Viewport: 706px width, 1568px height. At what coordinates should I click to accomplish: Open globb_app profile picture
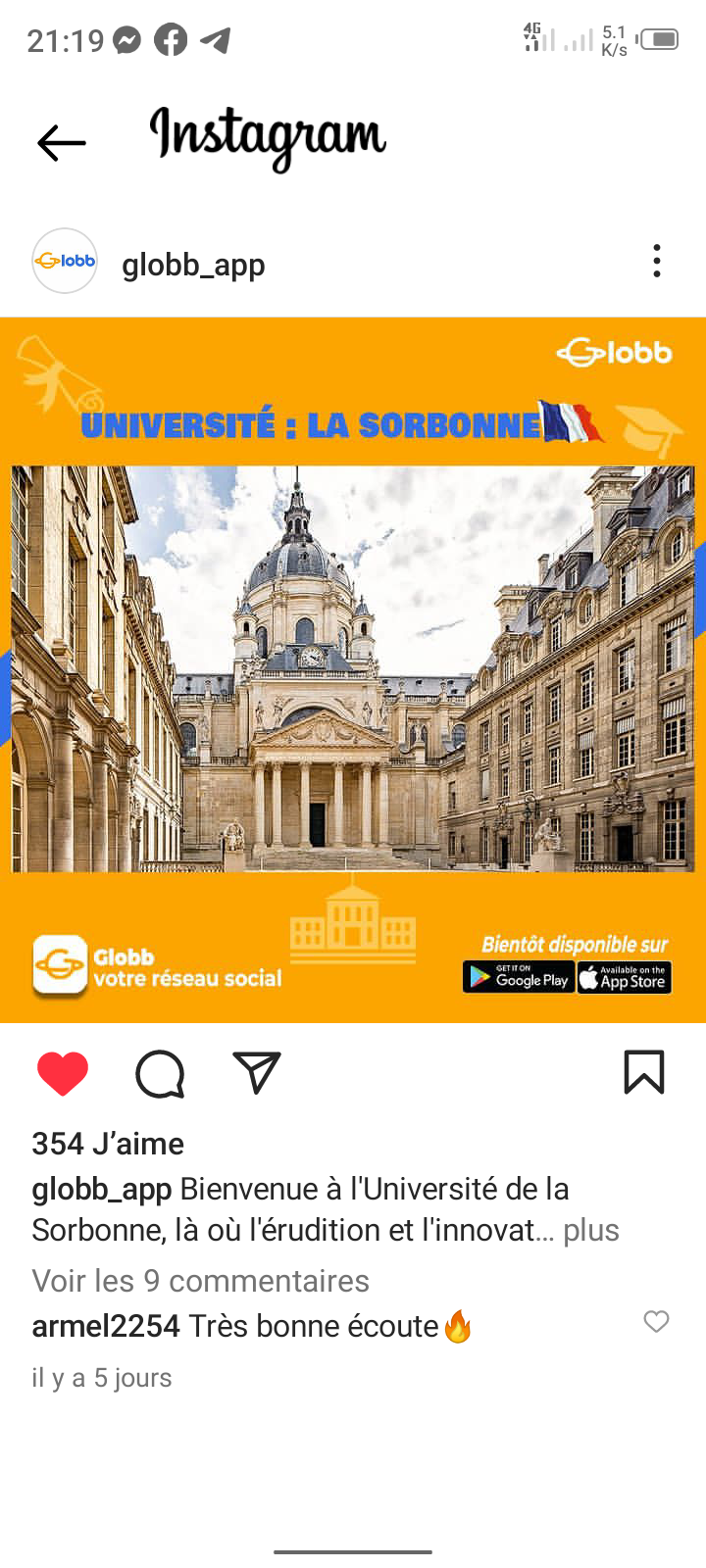65,261
